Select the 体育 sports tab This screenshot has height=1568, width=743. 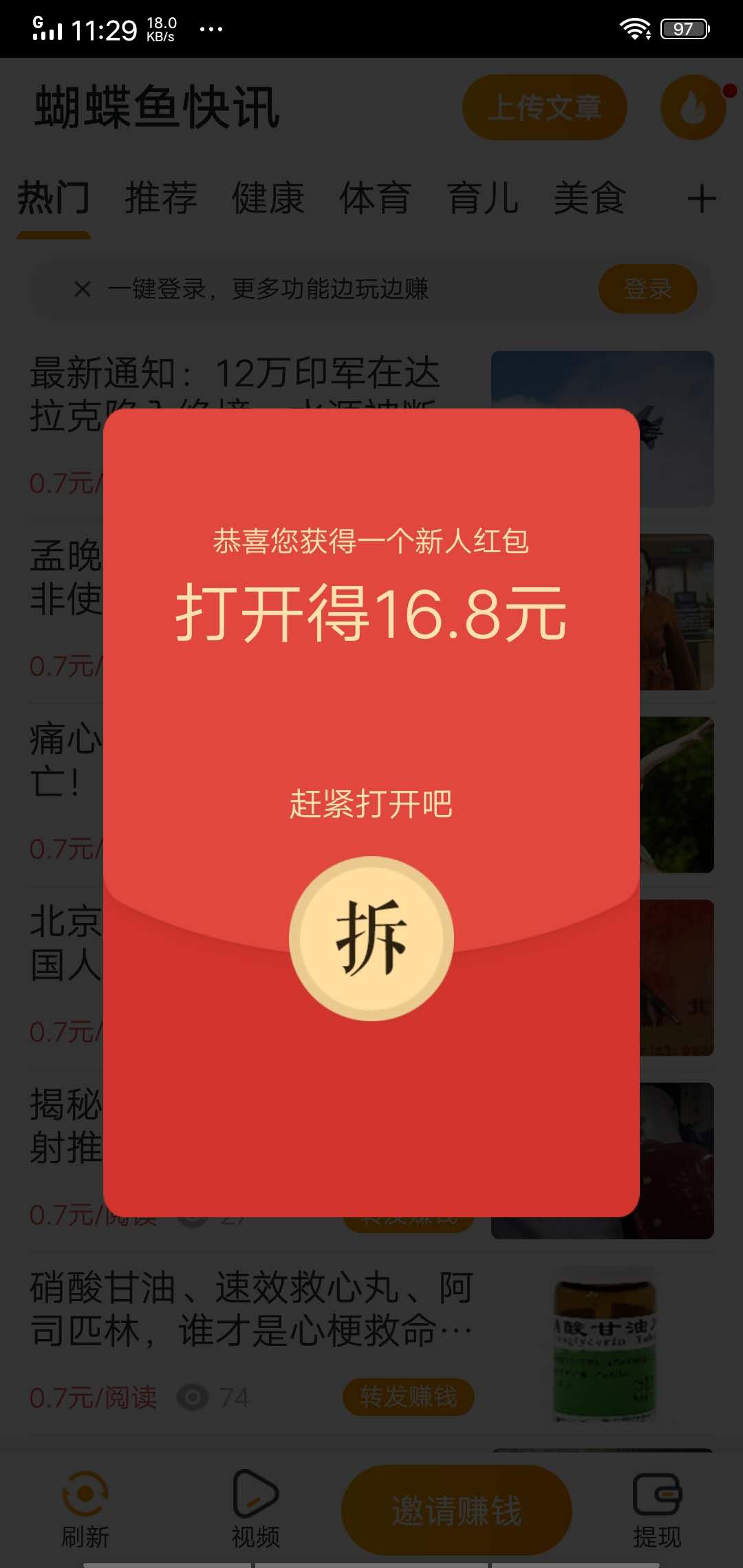[x=376, y=199]
